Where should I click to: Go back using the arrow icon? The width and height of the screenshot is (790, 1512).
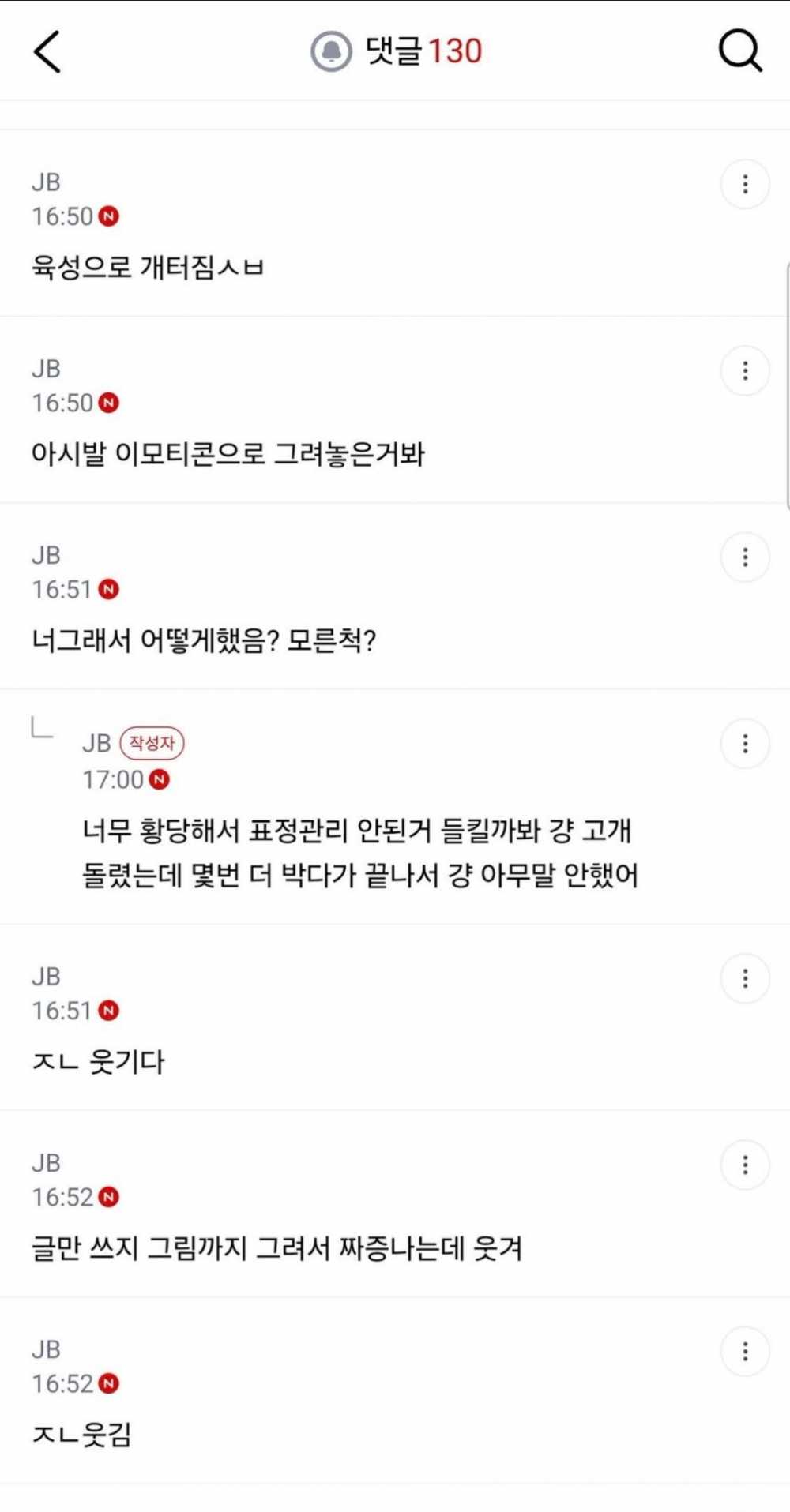coord(47,51)
